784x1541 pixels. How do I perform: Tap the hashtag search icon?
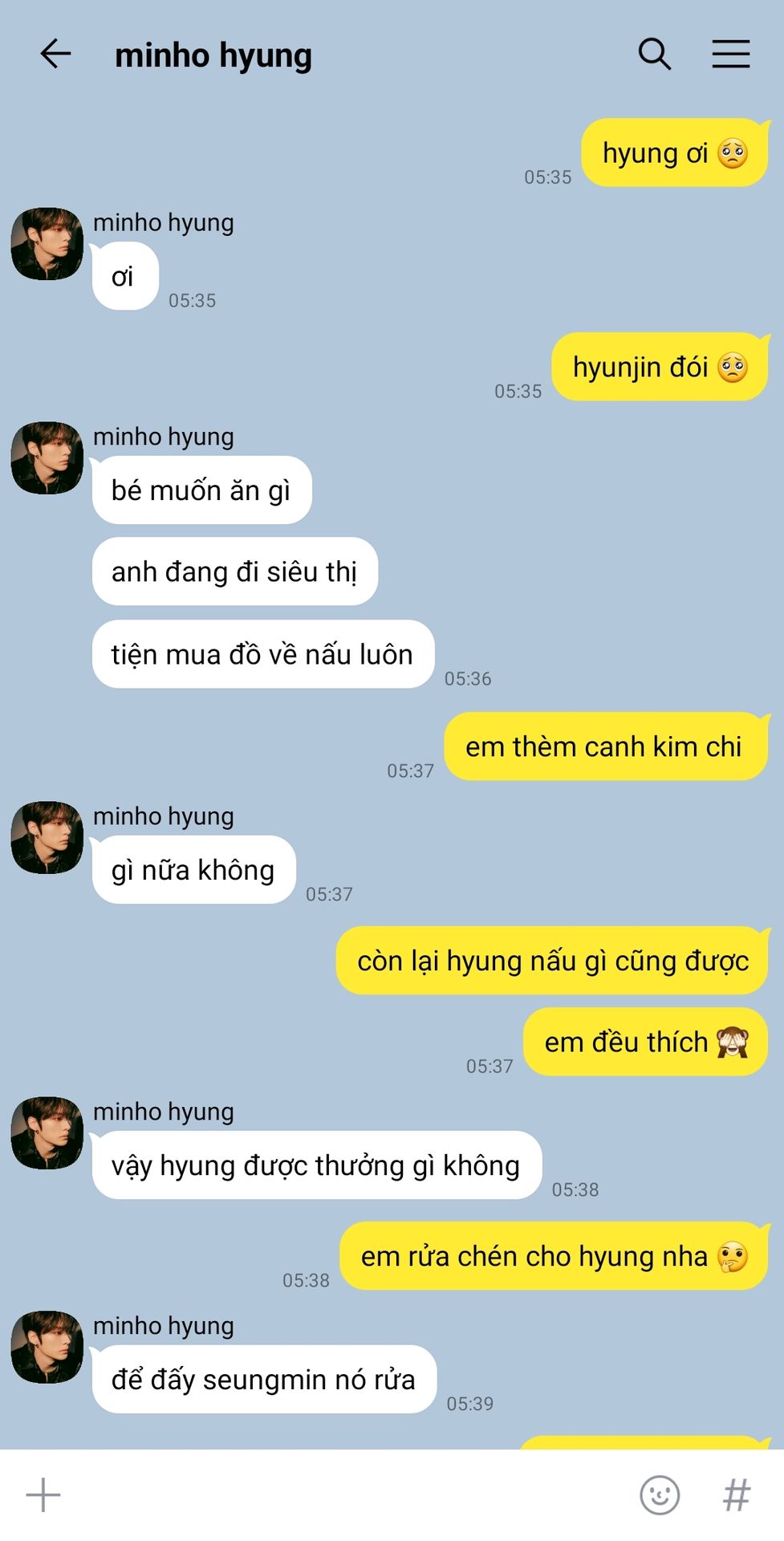point(736,1495)
